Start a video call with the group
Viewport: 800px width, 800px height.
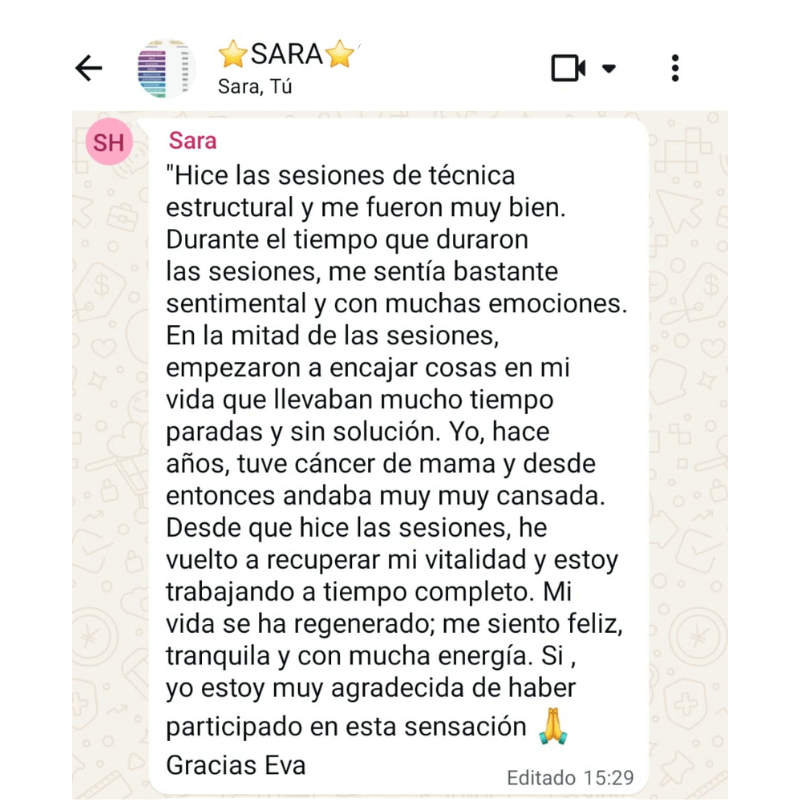(x=568, y=68)
